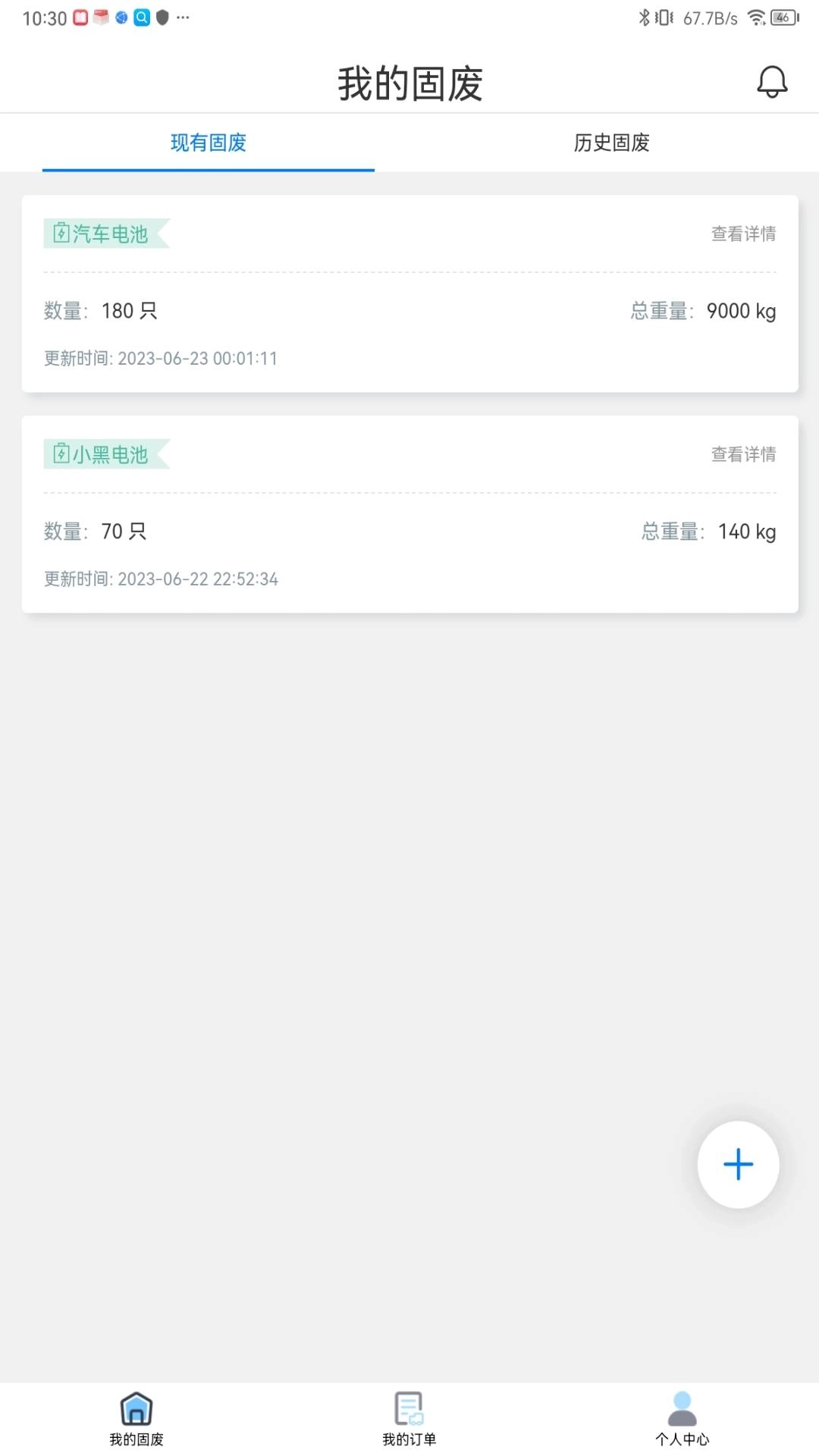Image resolution: width=819 pixels, height=1456 pixels.
Task: Select the 现有固废 tab
Action: [209, 143]
